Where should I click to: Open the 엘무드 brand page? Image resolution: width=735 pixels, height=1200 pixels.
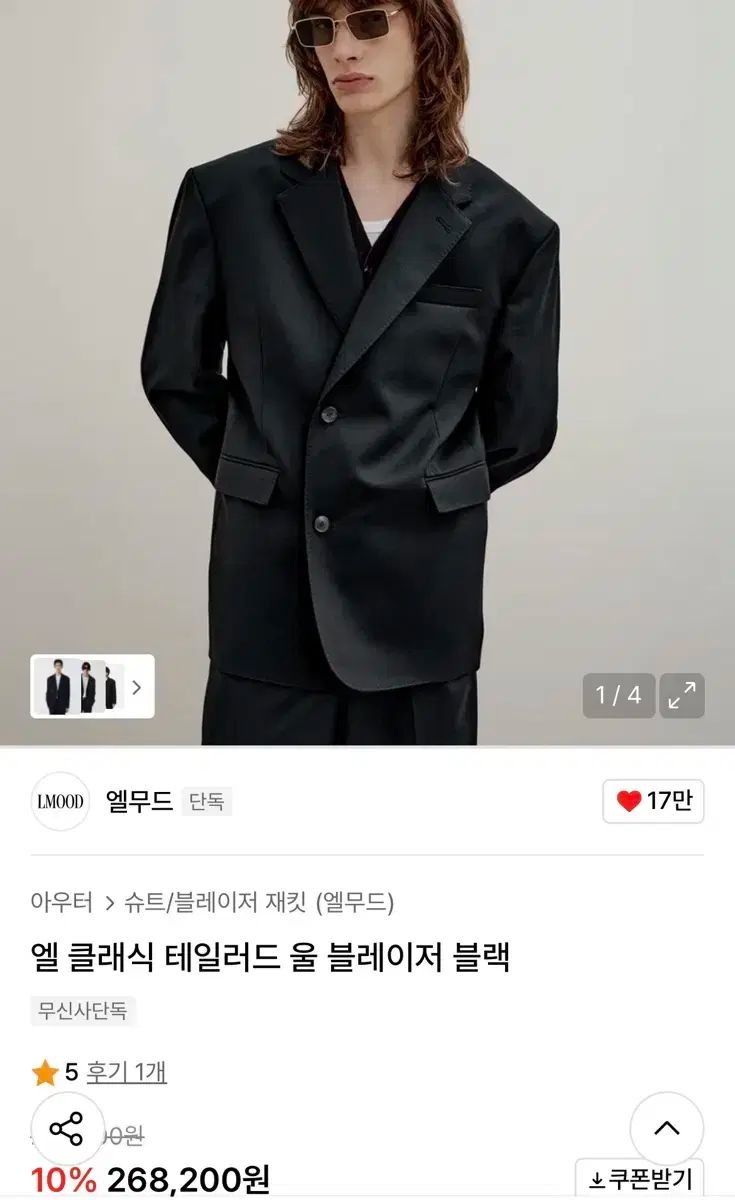pos(139,801)
